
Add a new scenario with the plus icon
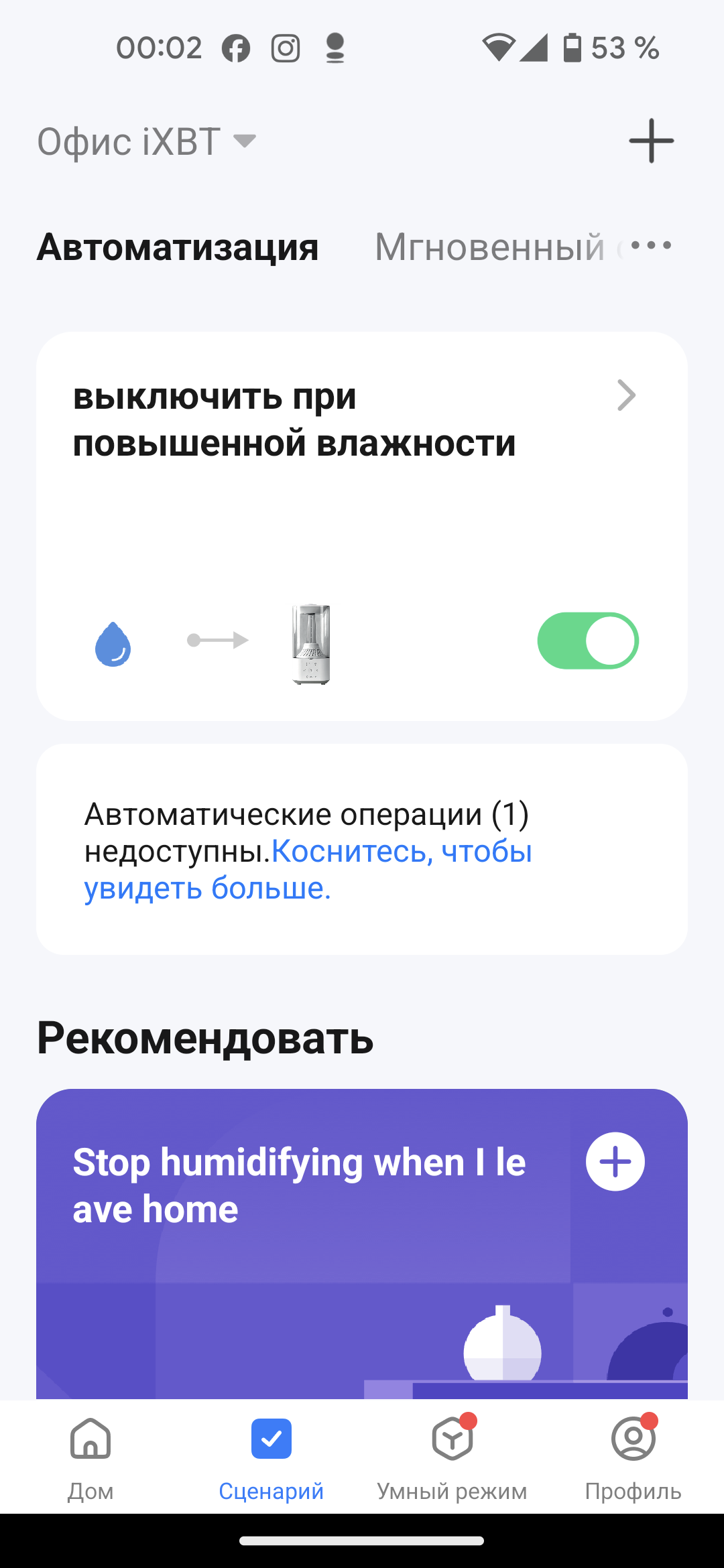[651, 141]
